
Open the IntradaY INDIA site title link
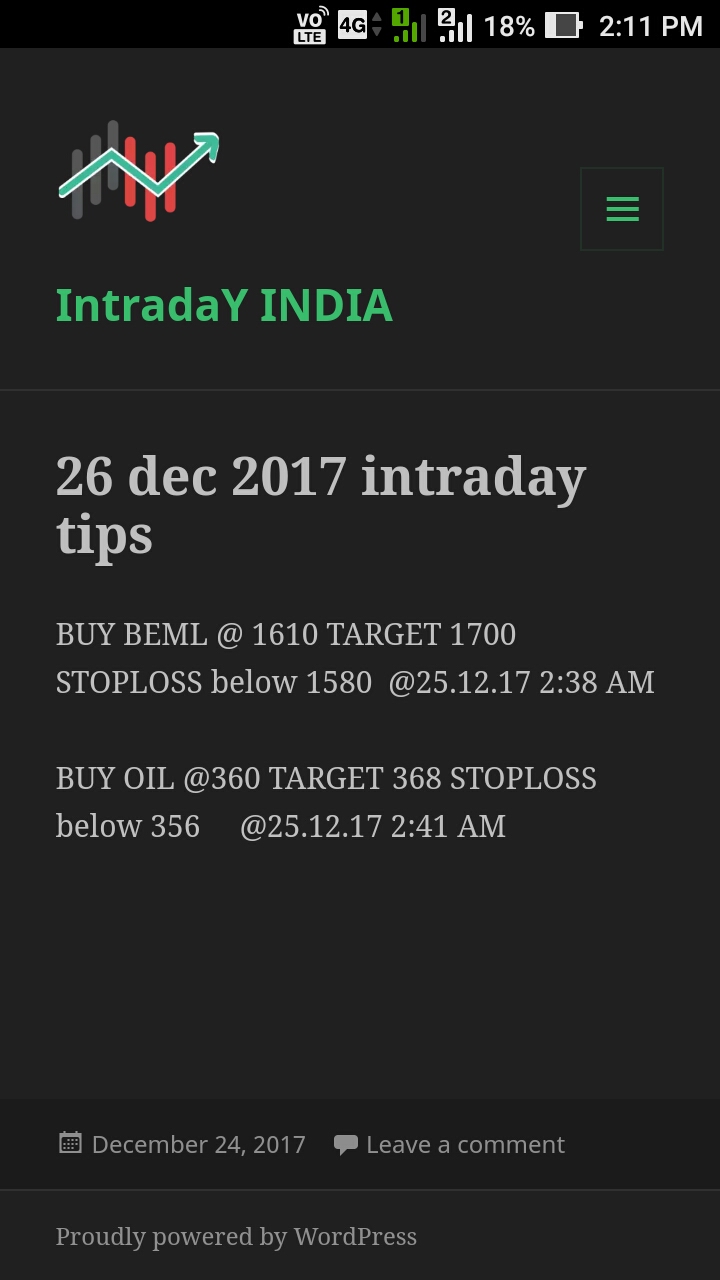click(224, 305)
